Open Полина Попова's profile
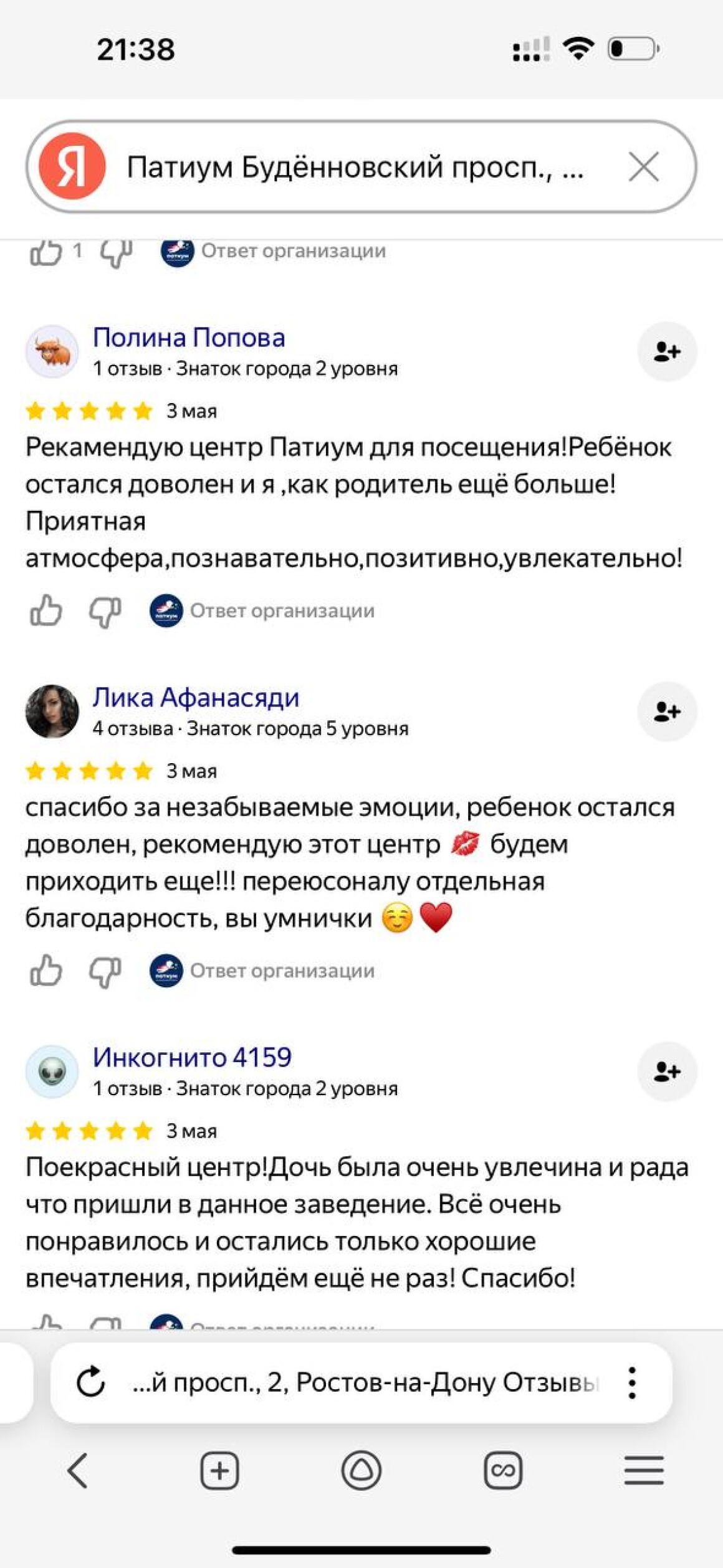 (x=189, y=337)
